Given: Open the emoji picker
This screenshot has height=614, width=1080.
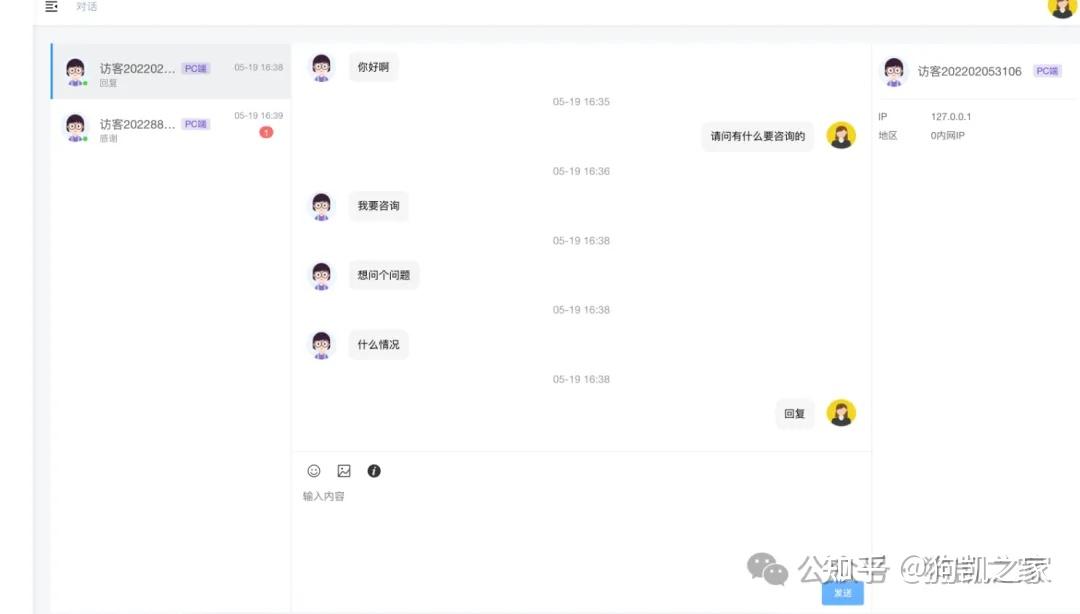Looking at the screenshot, I should [314, 471].
